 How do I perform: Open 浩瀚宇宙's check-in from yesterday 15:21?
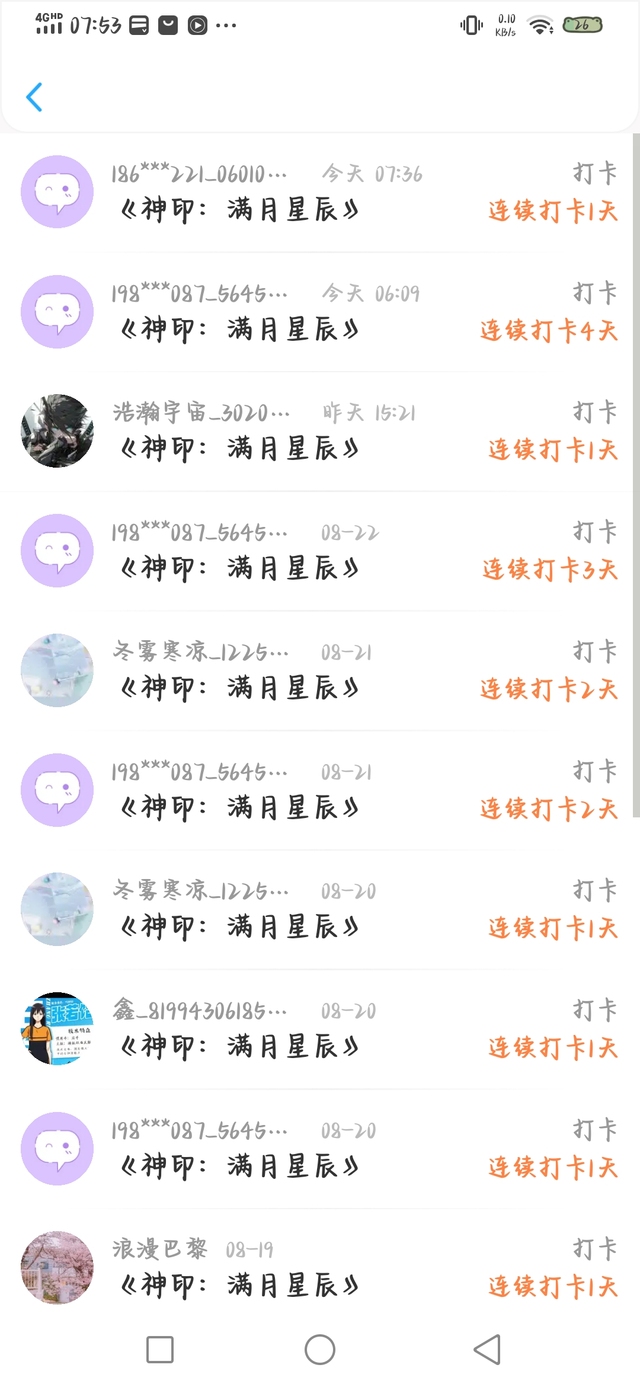tap(320, 431)
